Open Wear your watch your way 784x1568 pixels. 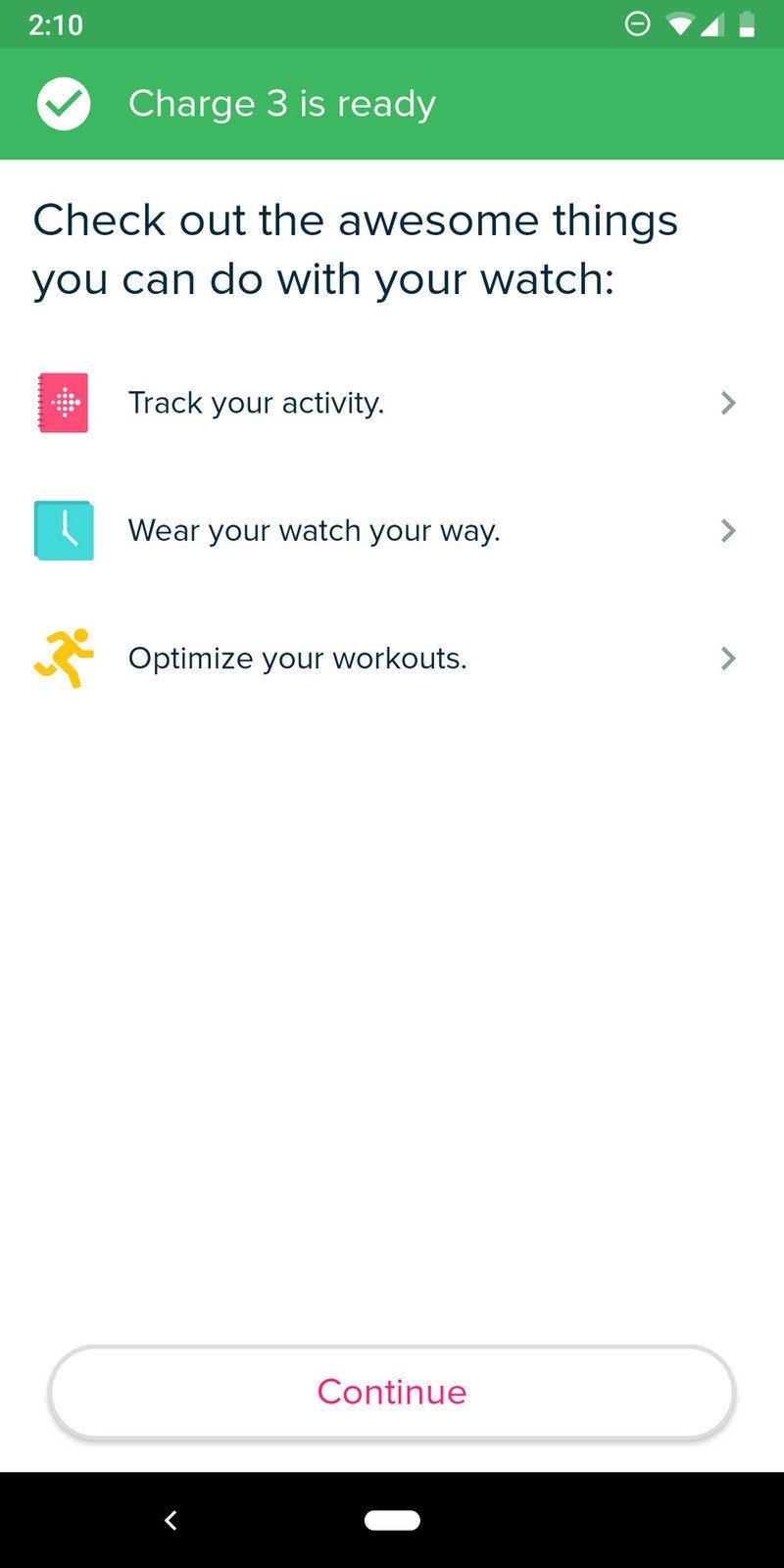coord(392,530)
